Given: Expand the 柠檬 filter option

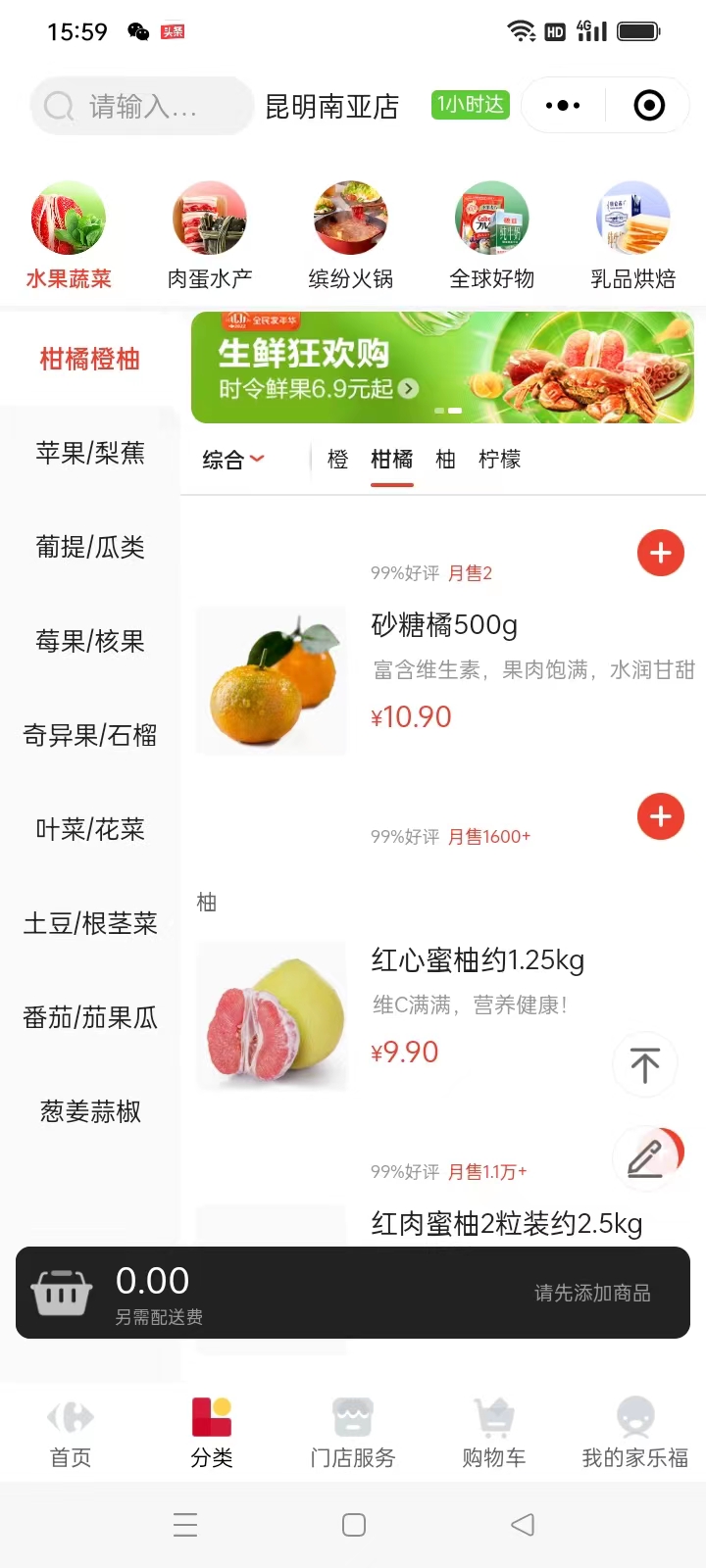Looking at the screenshot, I should tap(501, 459).
